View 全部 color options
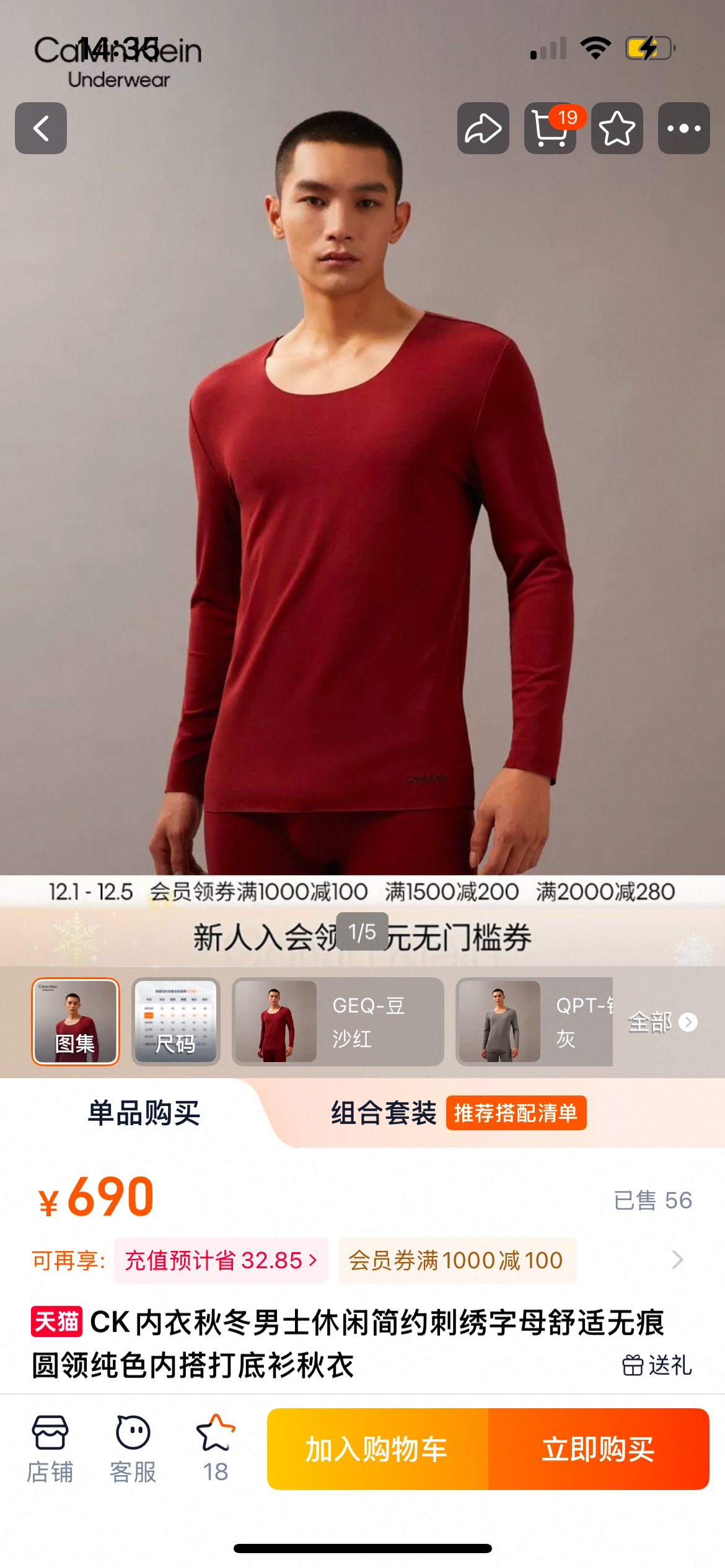The width and height of the screenshot is (725, 1568). (x=662, y=1022)
